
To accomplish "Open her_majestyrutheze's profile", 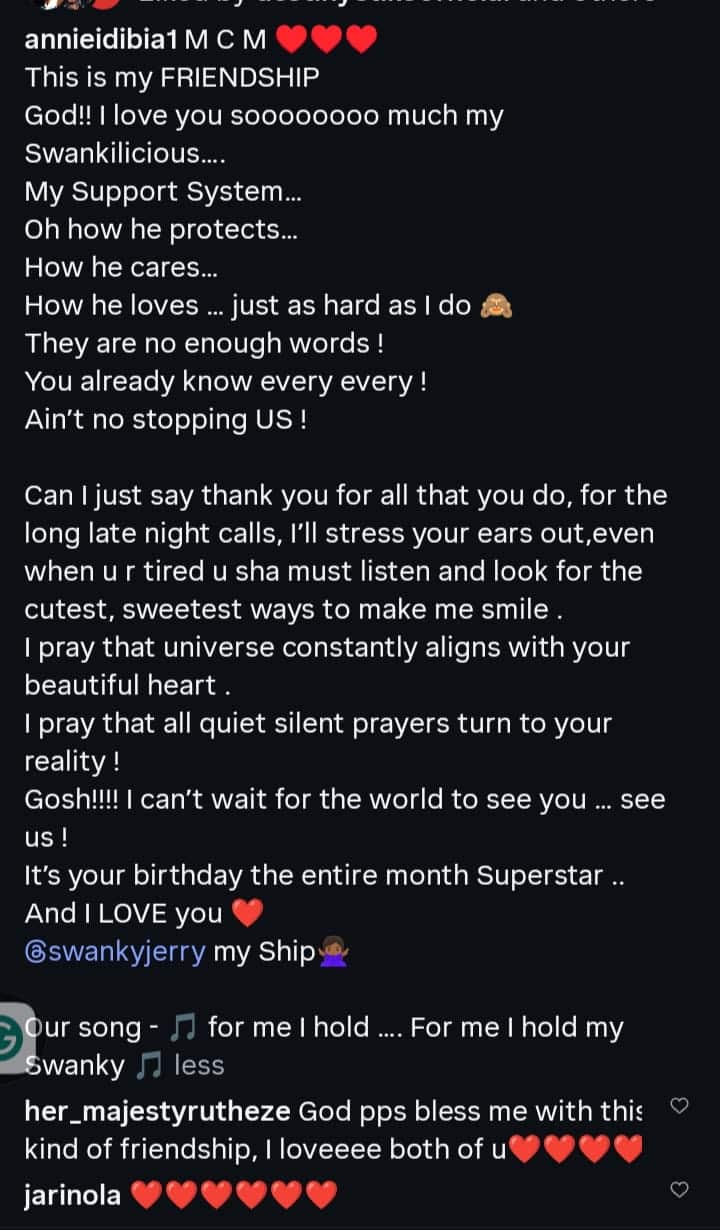I will pos(157,1112).
